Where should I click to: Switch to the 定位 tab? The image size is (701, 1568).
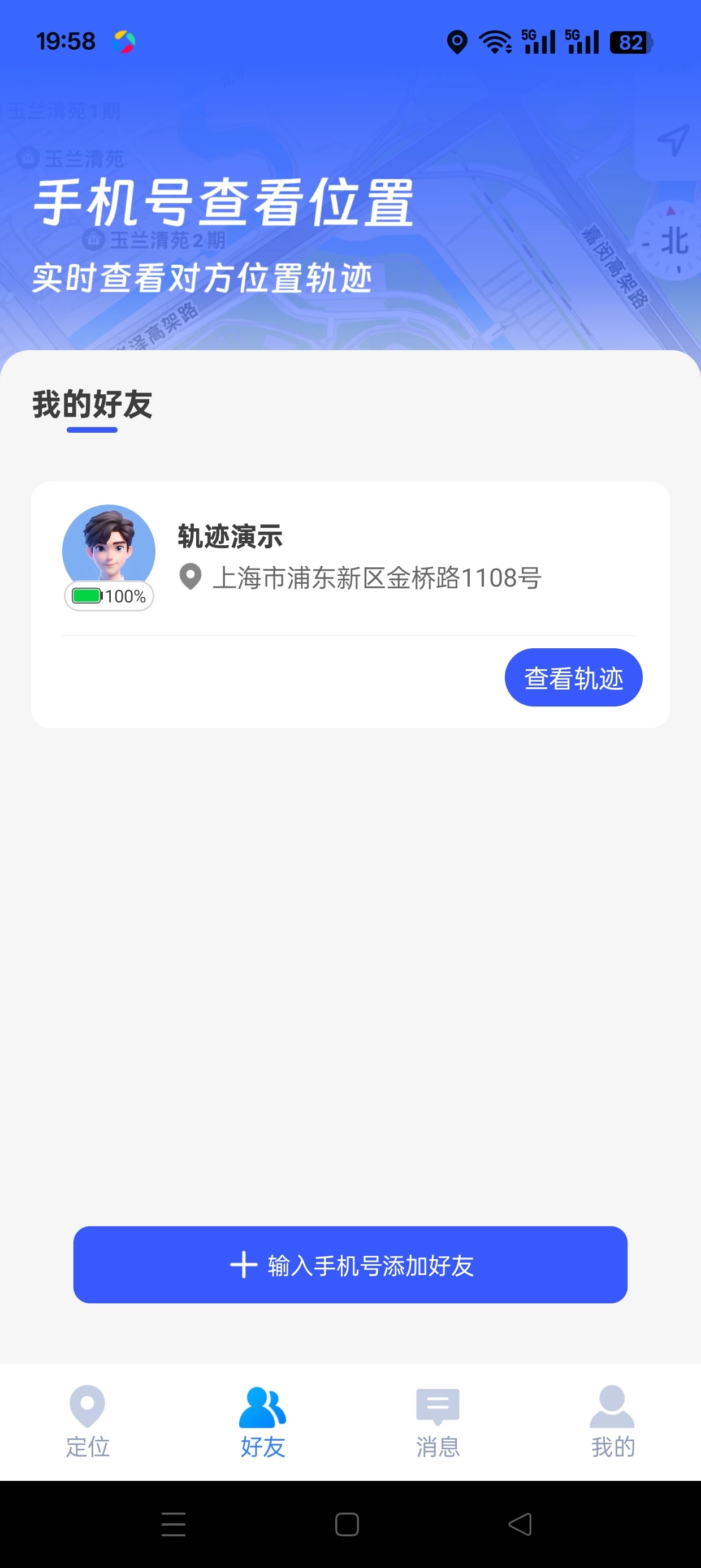point(88,1422)
